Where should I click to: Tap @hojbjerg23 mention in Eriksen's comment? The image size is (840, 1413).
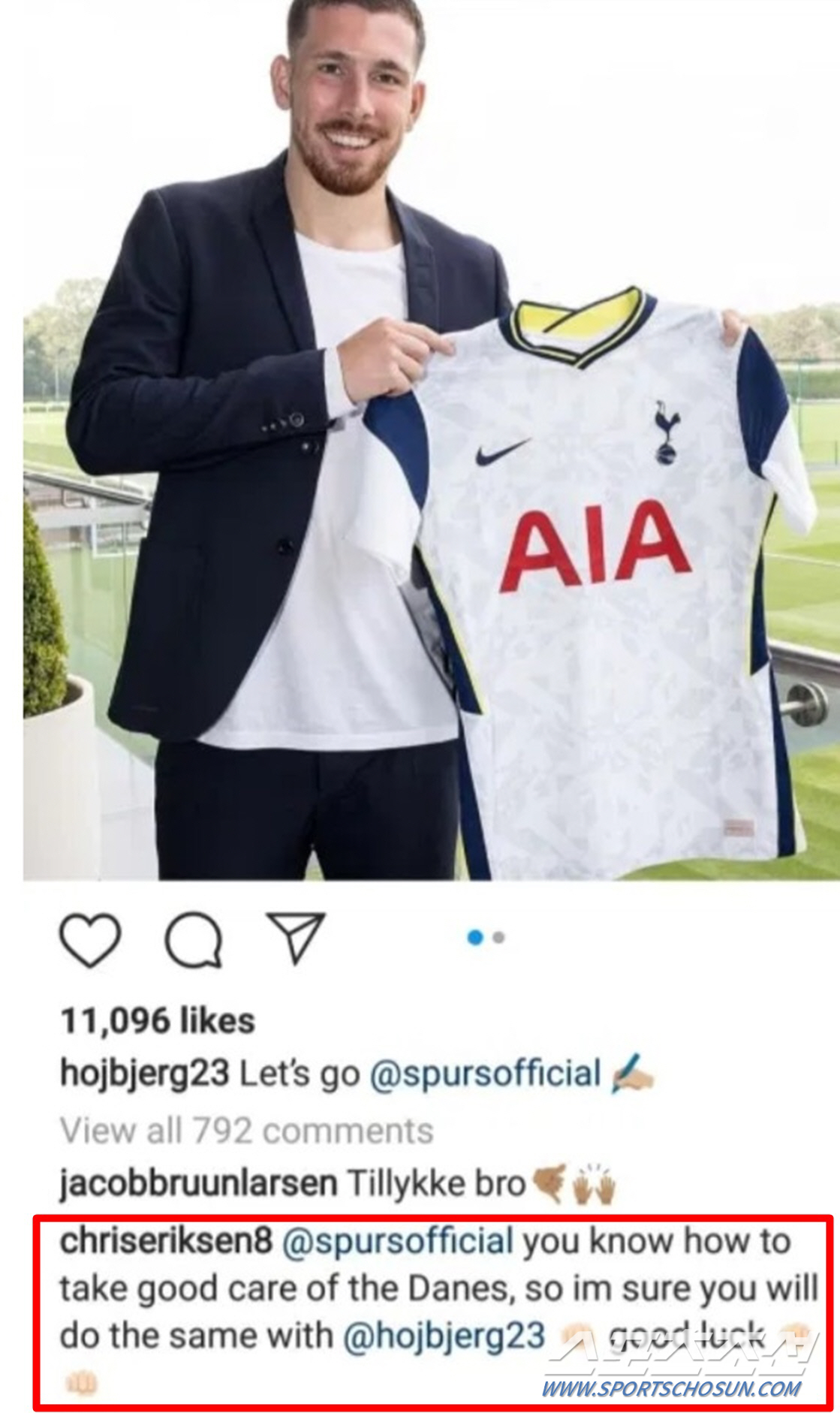click(x=444, y=1336)
